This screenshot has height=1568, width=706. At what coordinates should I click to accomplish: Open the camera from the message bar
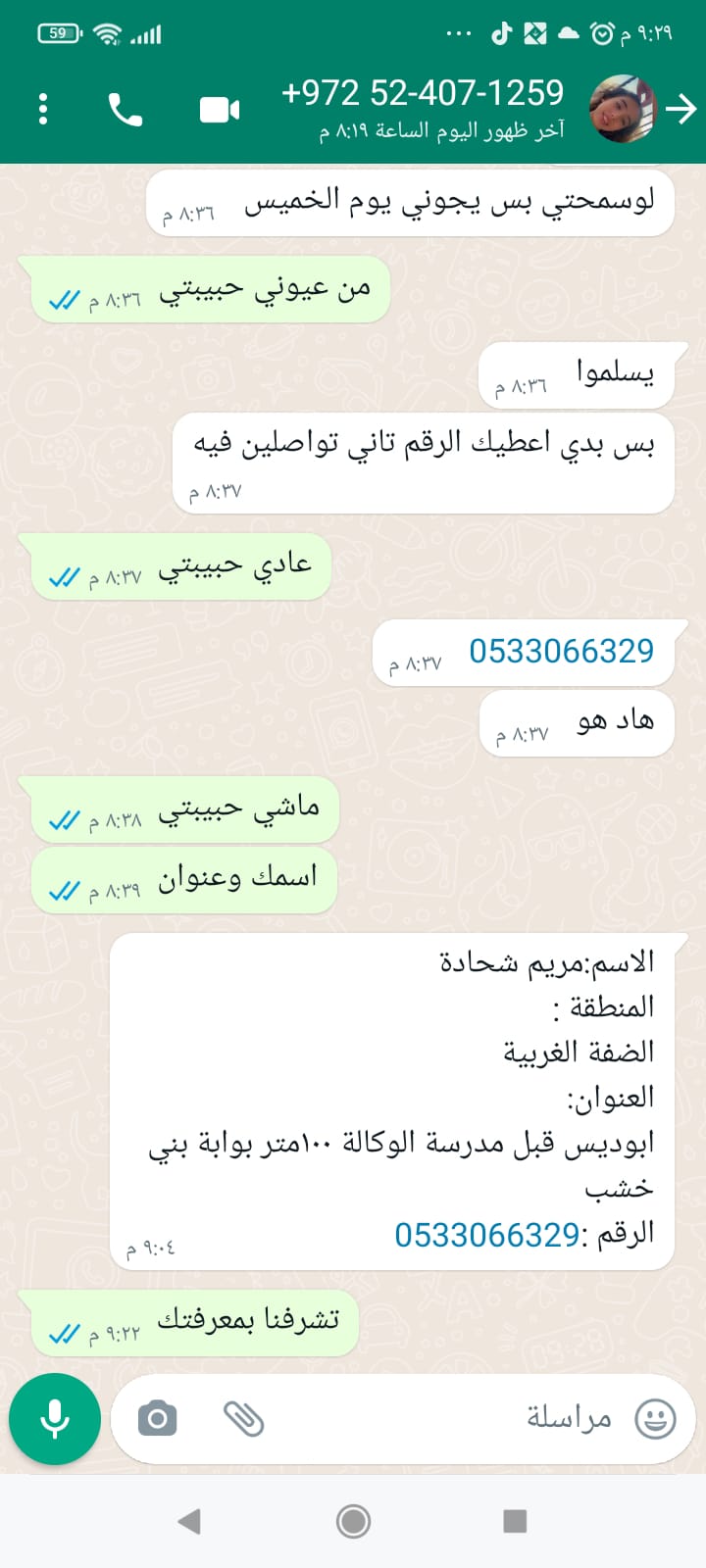click(x=157, y=1419)
